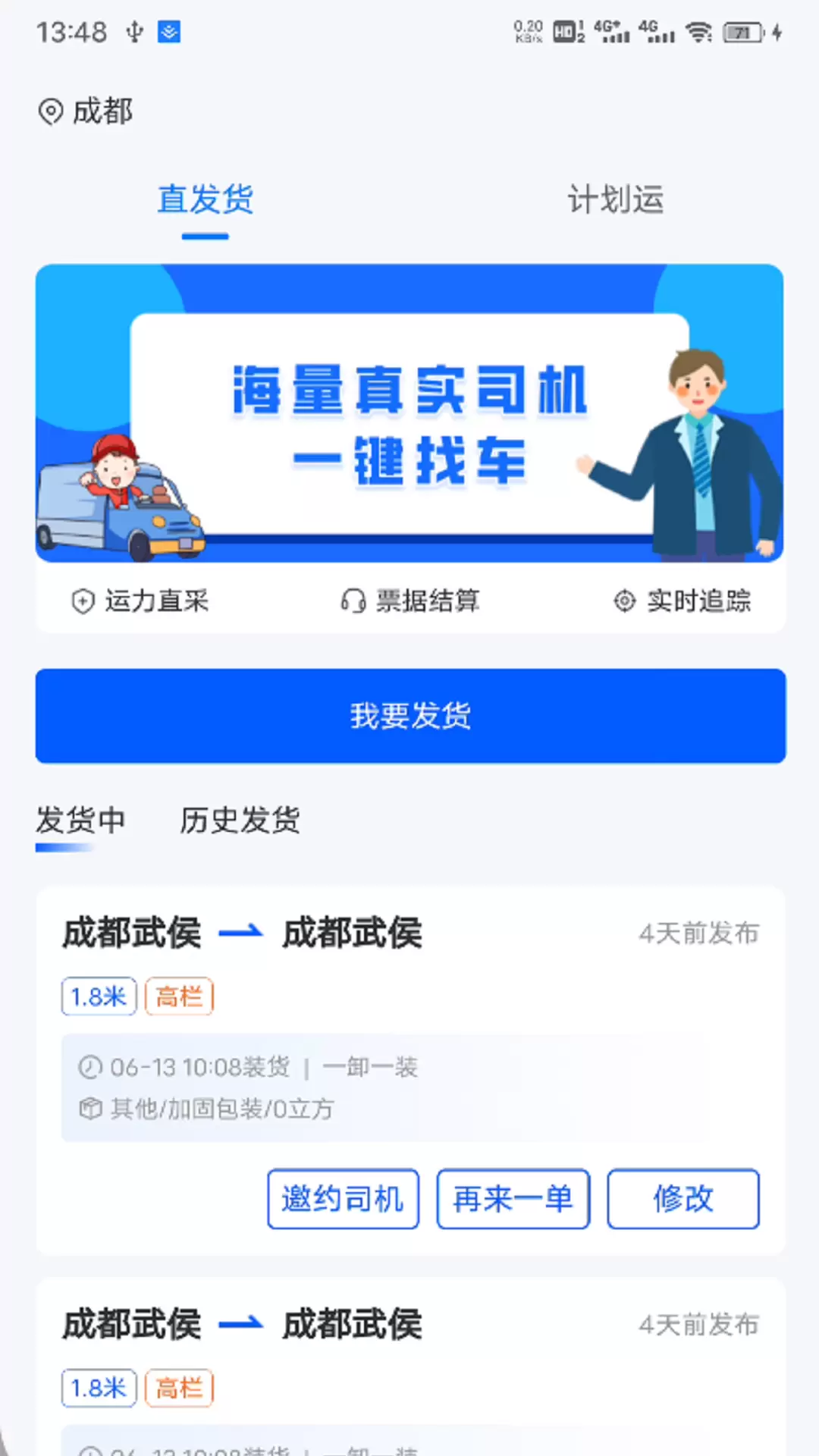Viewport: 819px width, 1456px height.
Task: Select the 直发货 tab
Action: [205, 200]
